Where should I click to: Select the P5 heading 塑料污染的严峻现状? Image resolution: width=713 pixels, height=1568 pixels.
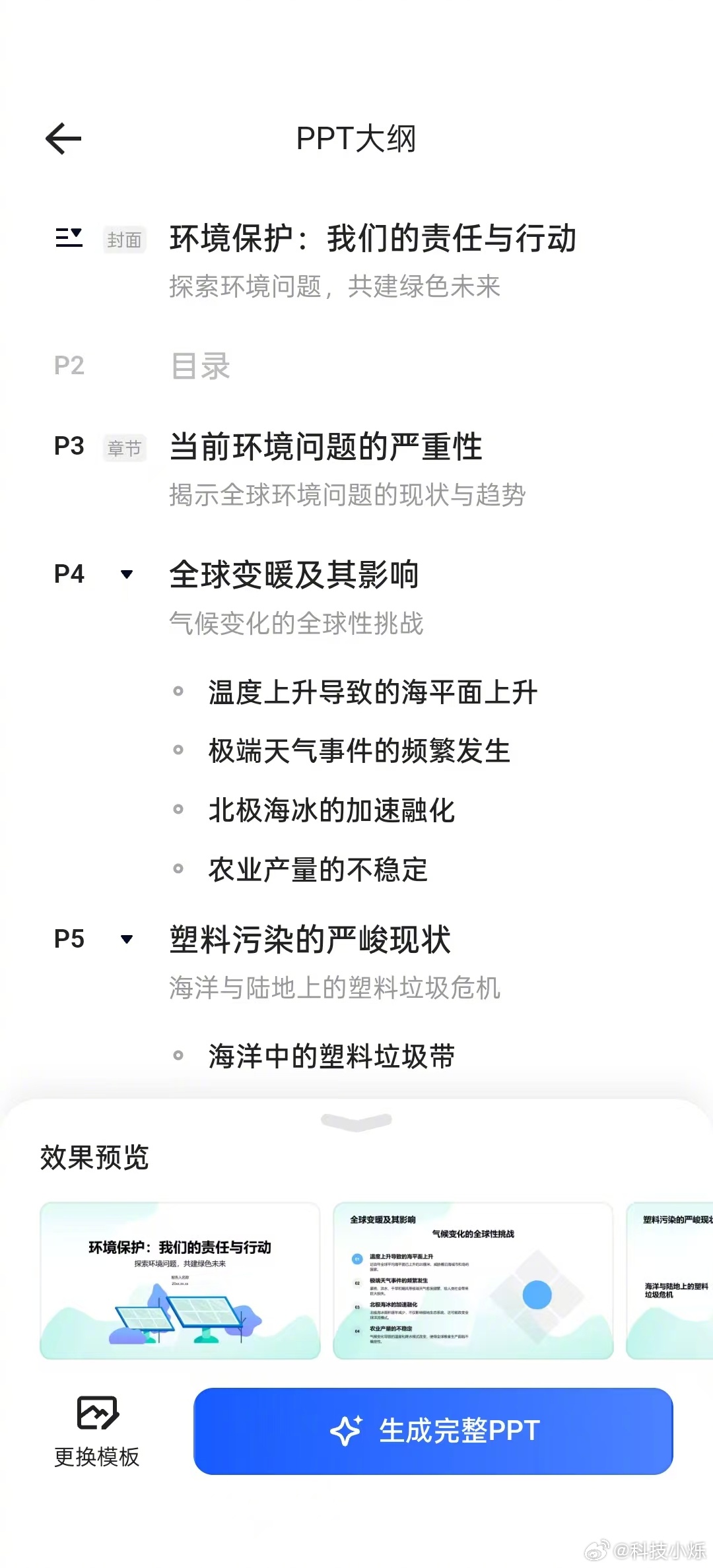(x=310, y=940)
